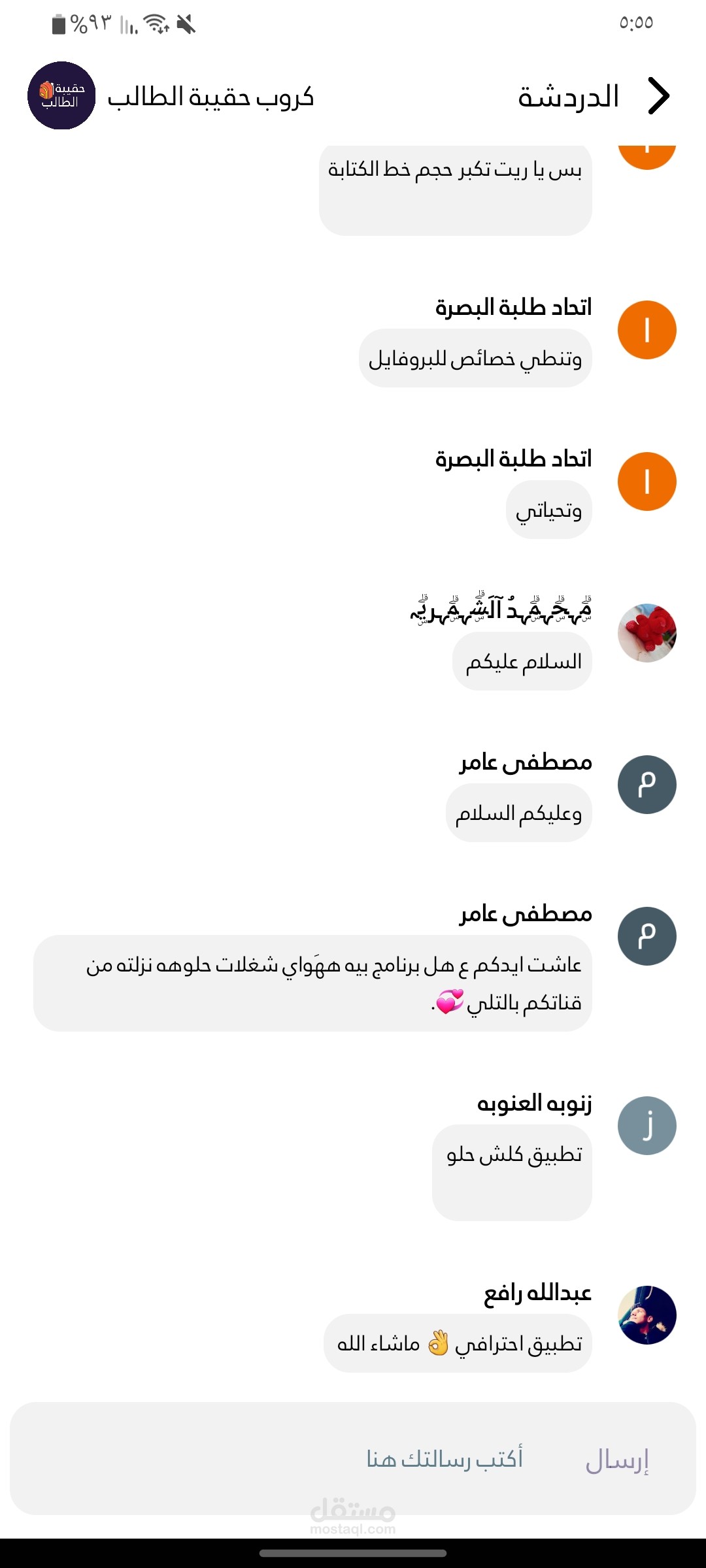The height and width of the screenshot is (1568, 706).
Task: Open the red roses profile picture
Action: tap(647, 632)
